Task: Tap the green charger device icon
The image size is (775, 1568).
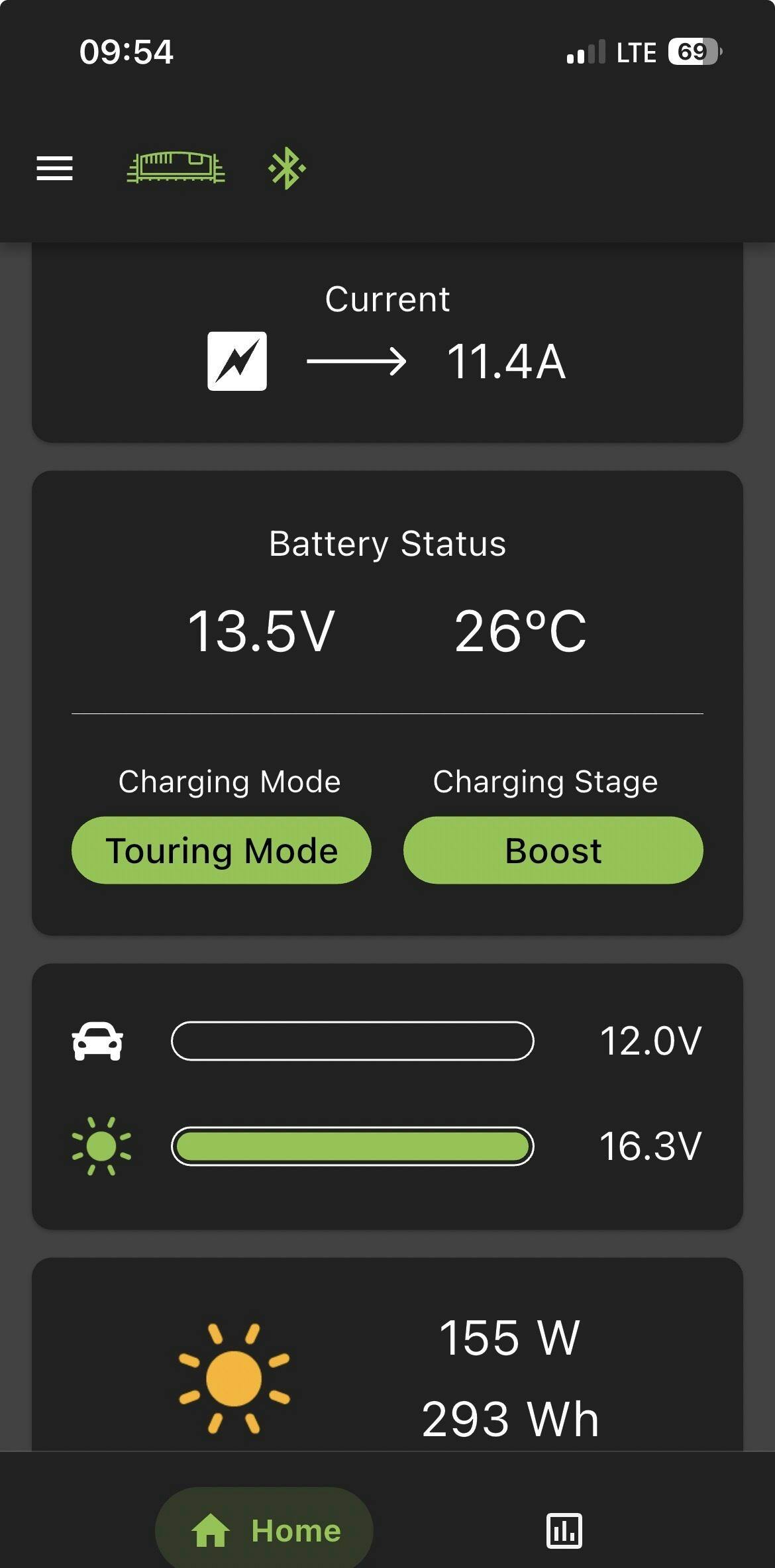Action: tap(176, 168)
